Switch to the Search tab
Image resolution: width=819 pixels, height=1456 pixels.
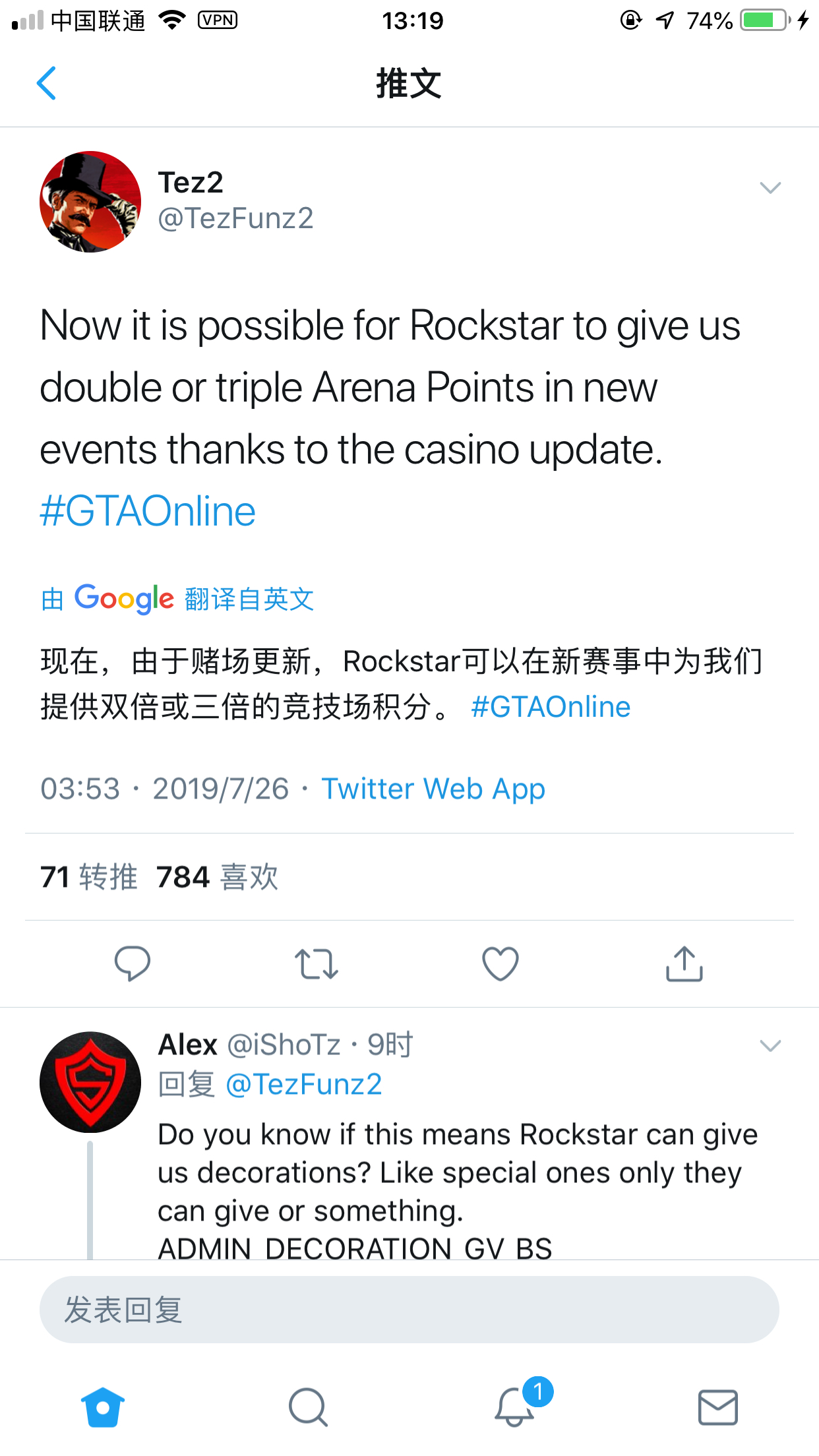point(308,1407)
